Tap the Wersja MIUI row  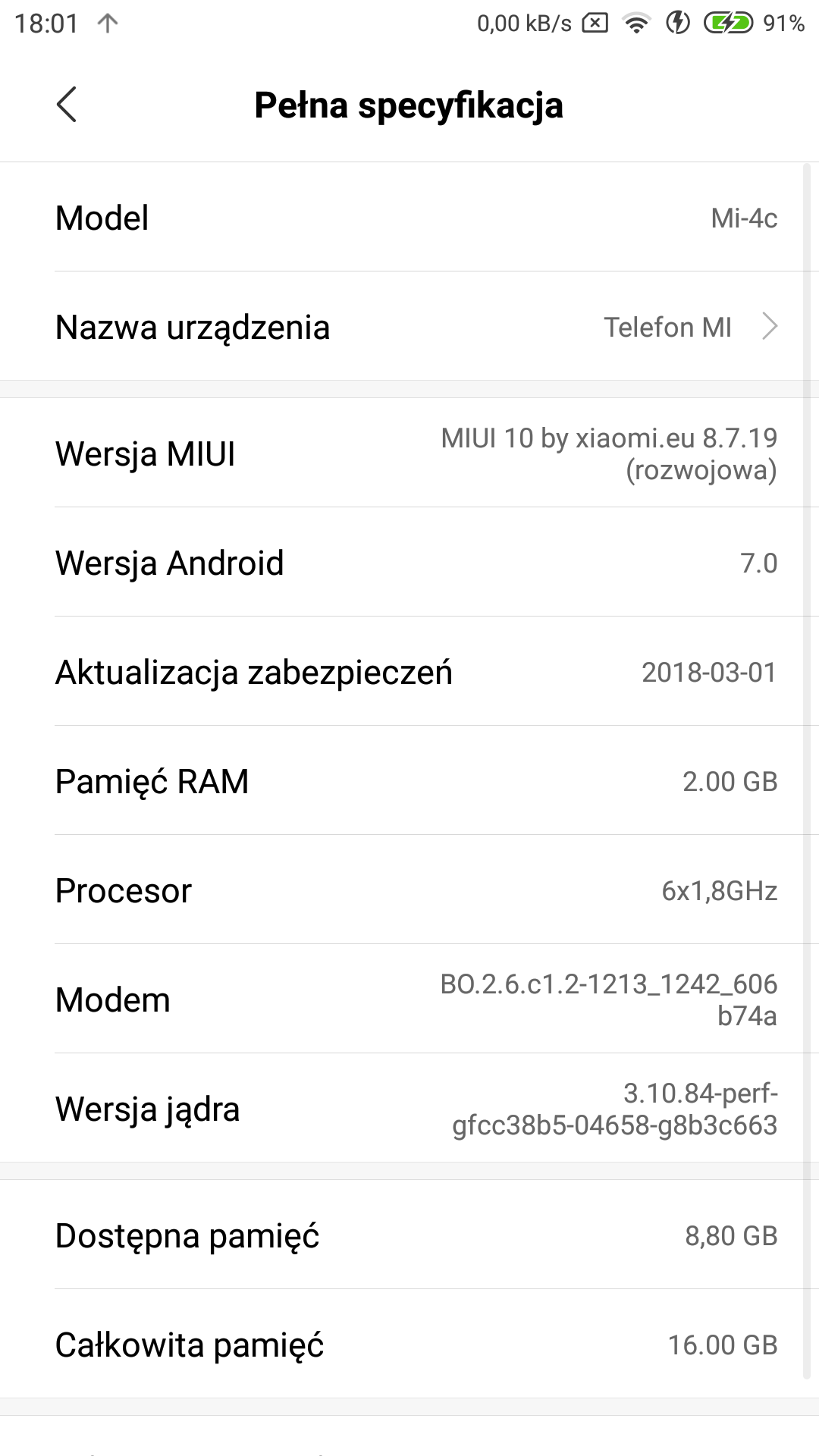click(x=409, y=453)
